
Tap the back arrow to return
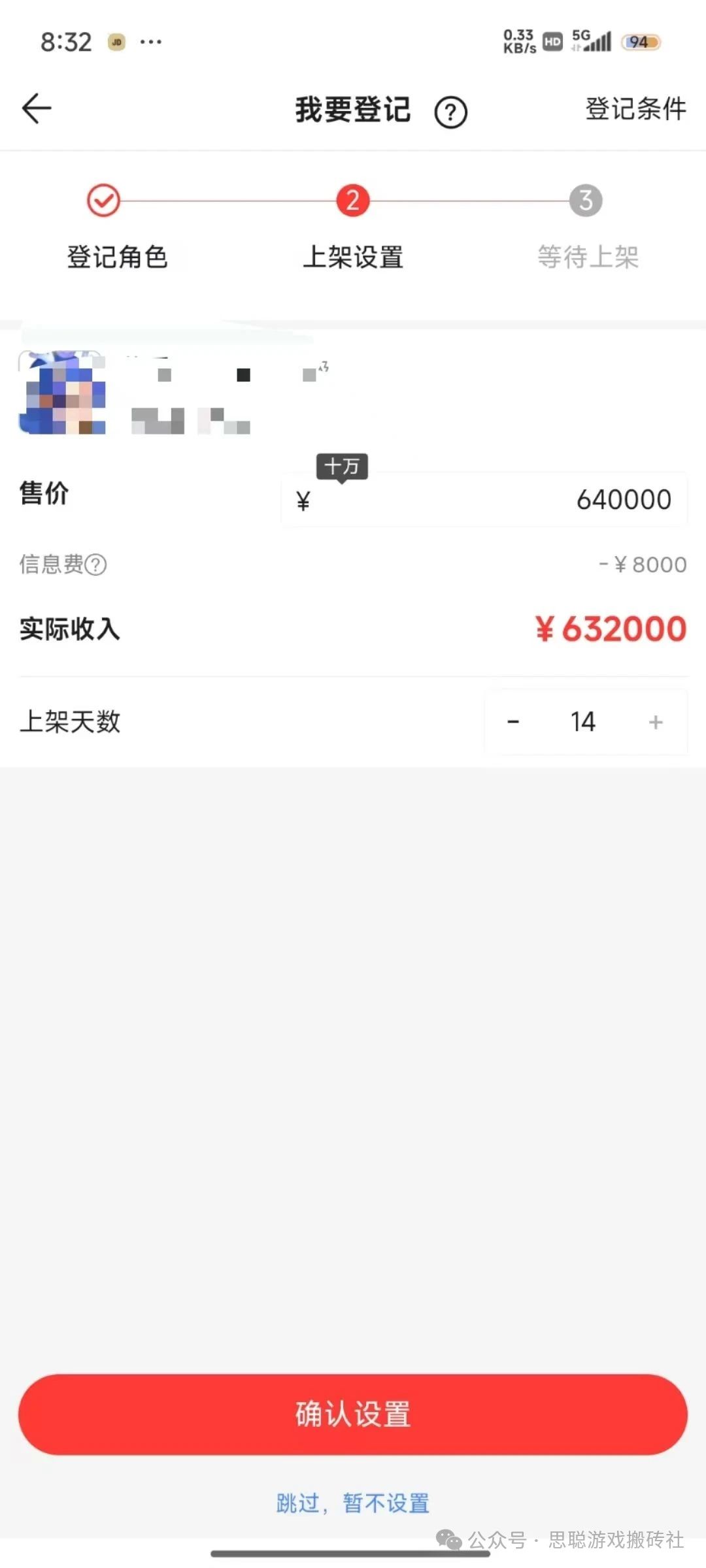(36, 107)
